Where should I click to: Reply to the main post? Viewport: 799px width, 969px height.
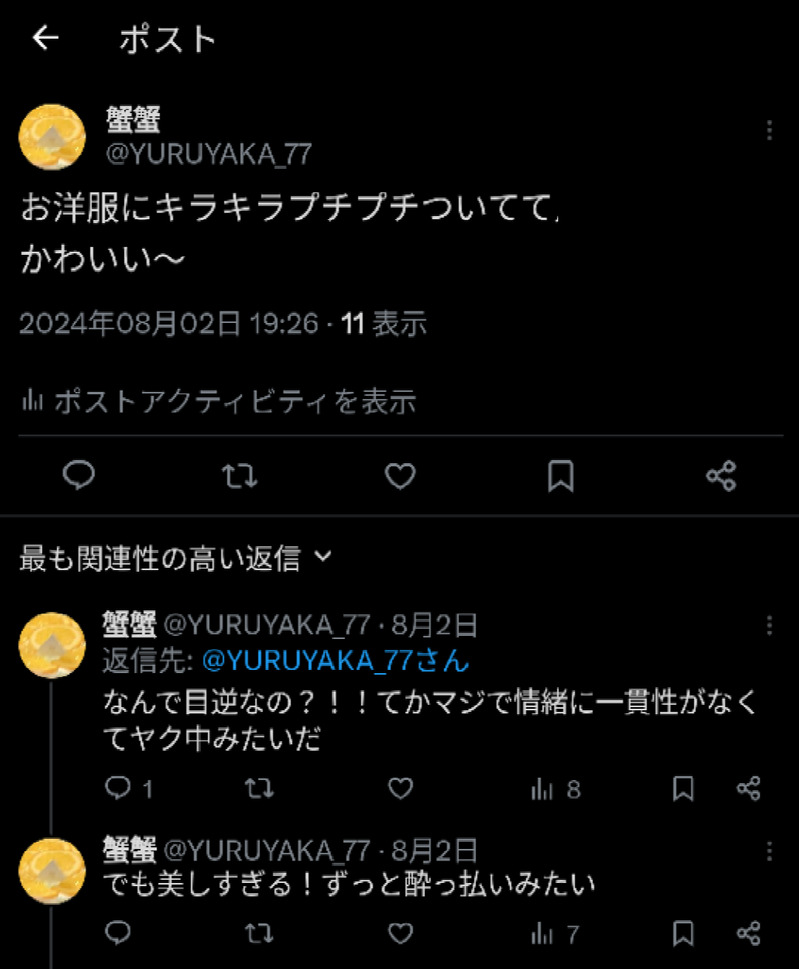78,477
